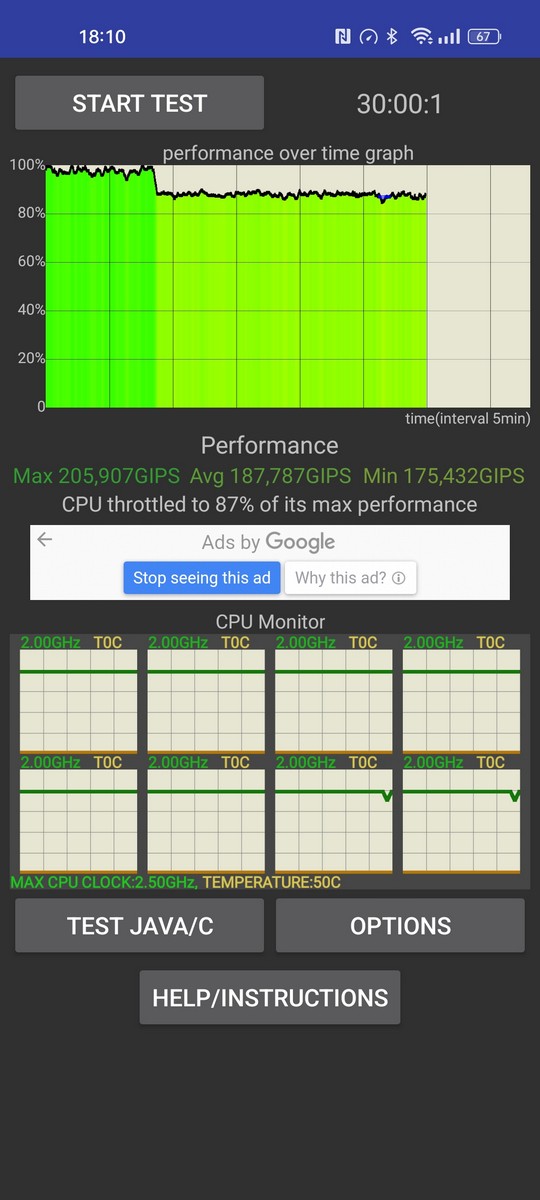Open the OPTIONS screen
This screenshot has width=540, height=1200.
coord(400,926)
